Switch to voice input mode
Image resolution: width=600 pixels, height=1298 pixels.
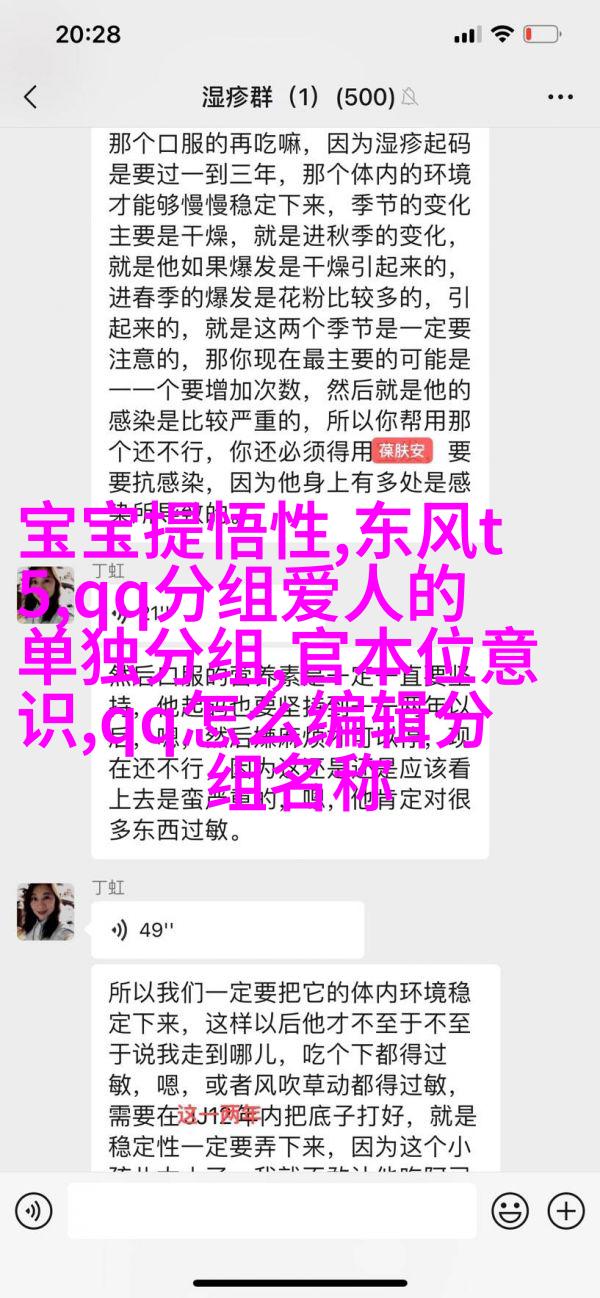click(x=33, y=1211)
